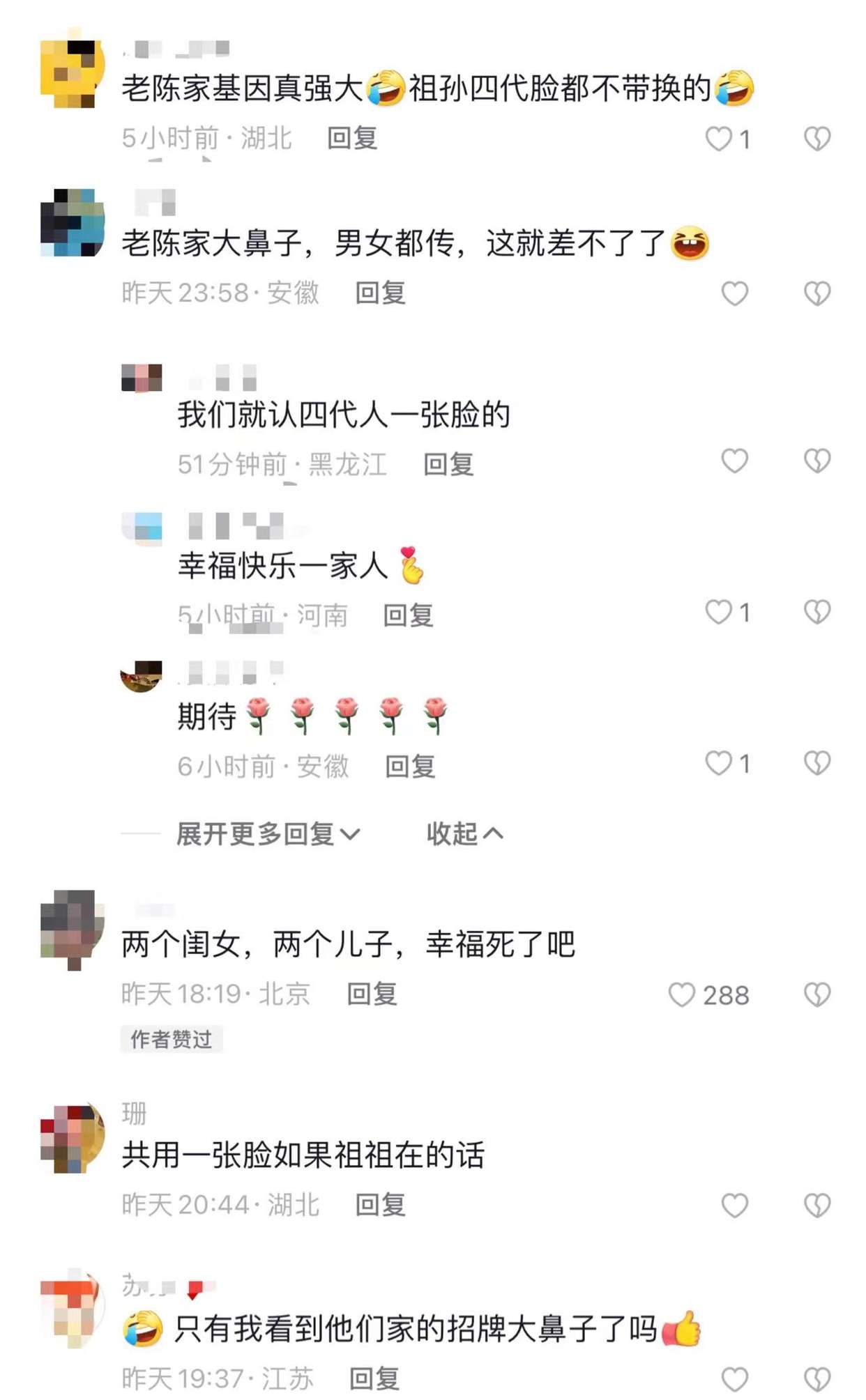Viewport: 866px width, 1400px height.
Task: Reply to 两个闺女，两个儿子 comment
Action: point(372,994)
